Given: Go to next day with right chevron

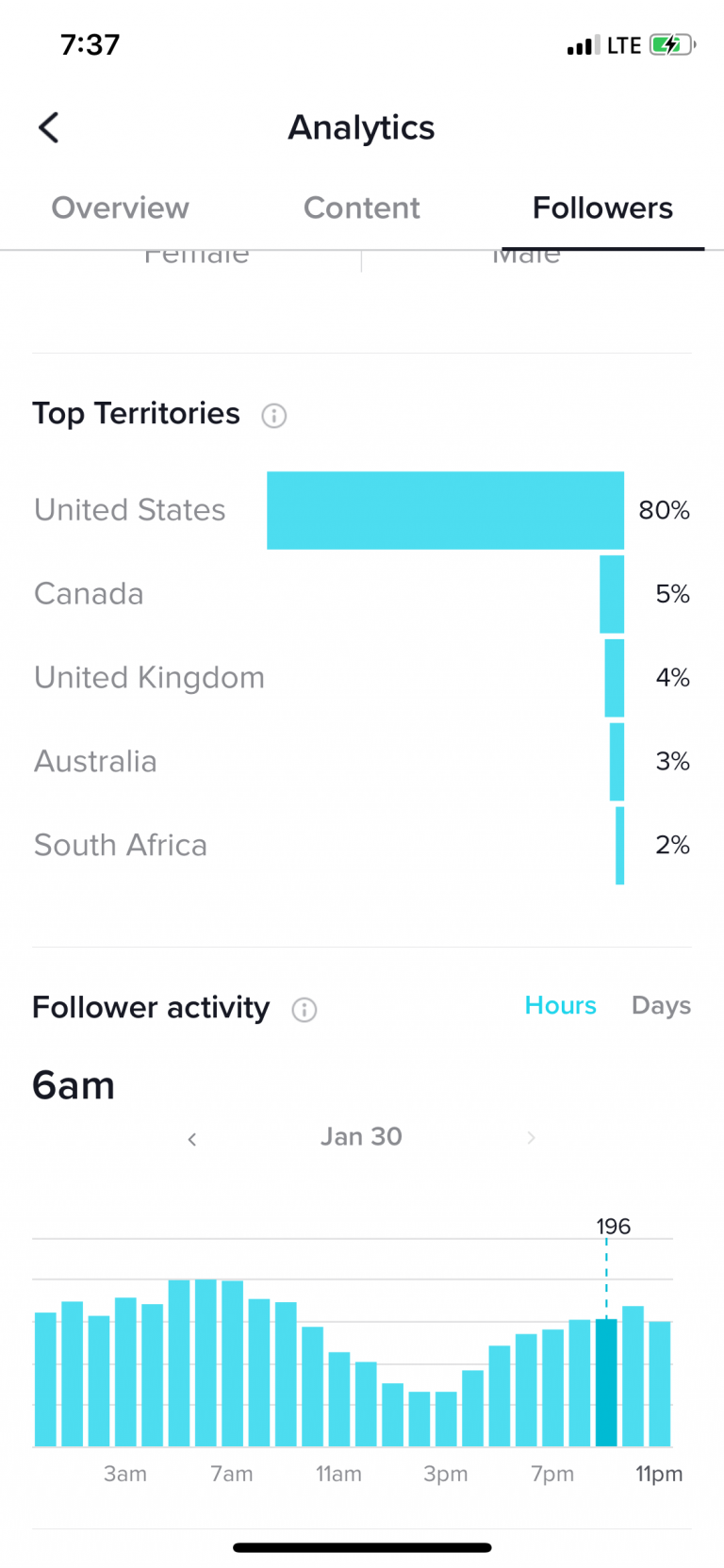Looking at the screenshot, I should (x=531, y=1138).
